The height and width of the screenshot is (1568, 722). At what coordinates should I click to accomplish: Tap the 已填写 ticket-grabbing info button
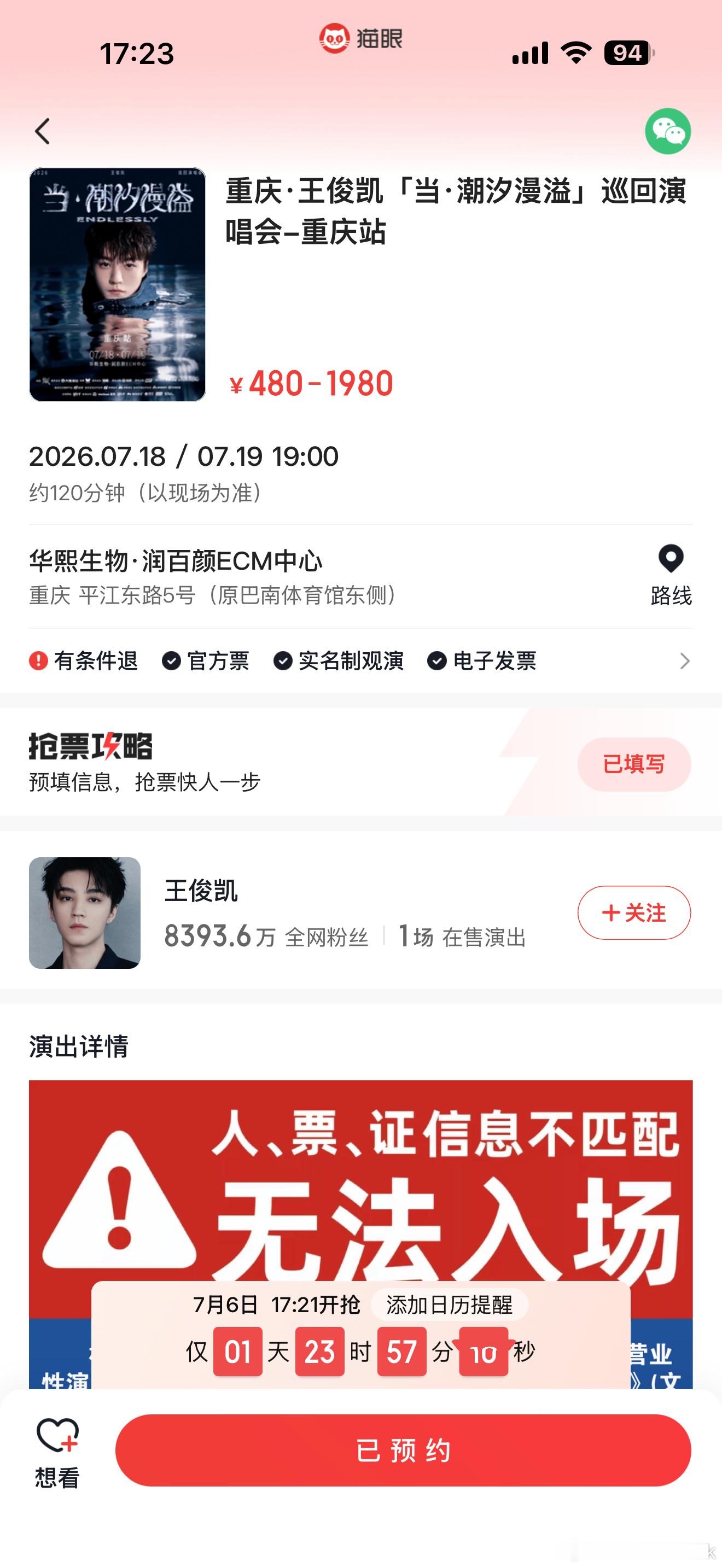pos(634,764)
